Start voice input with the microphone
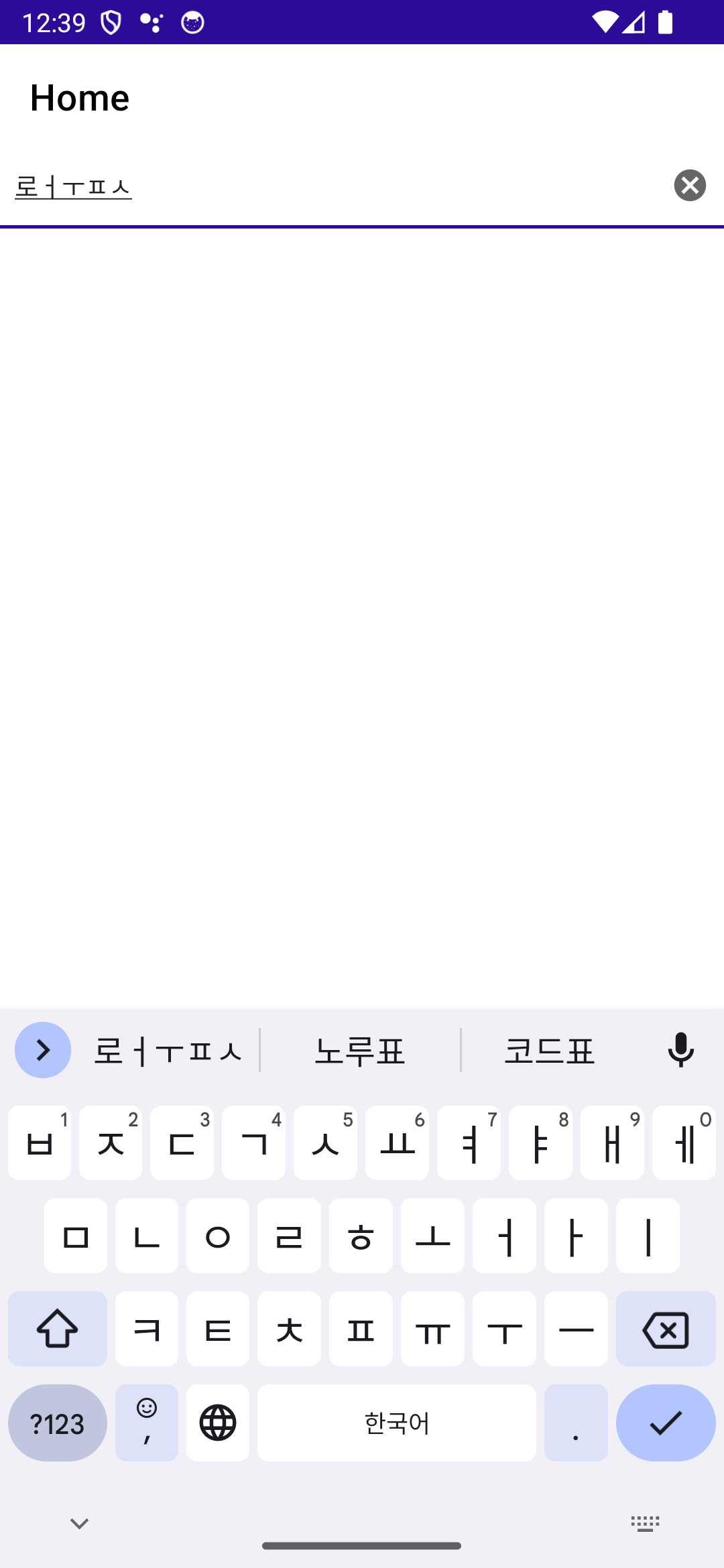 click(680, 1050)
